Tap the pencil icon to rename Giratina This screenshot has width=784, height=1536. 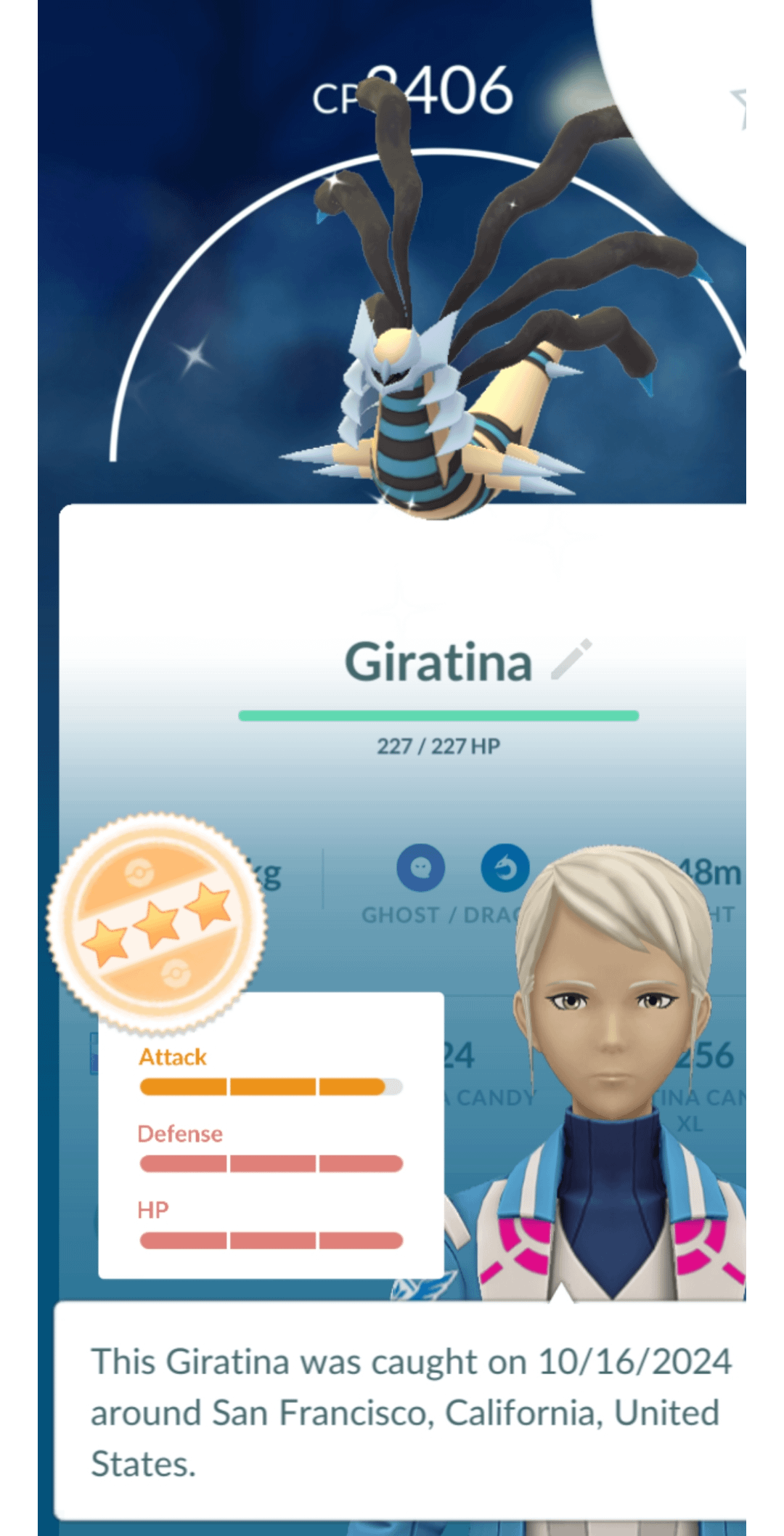point(571,659)
